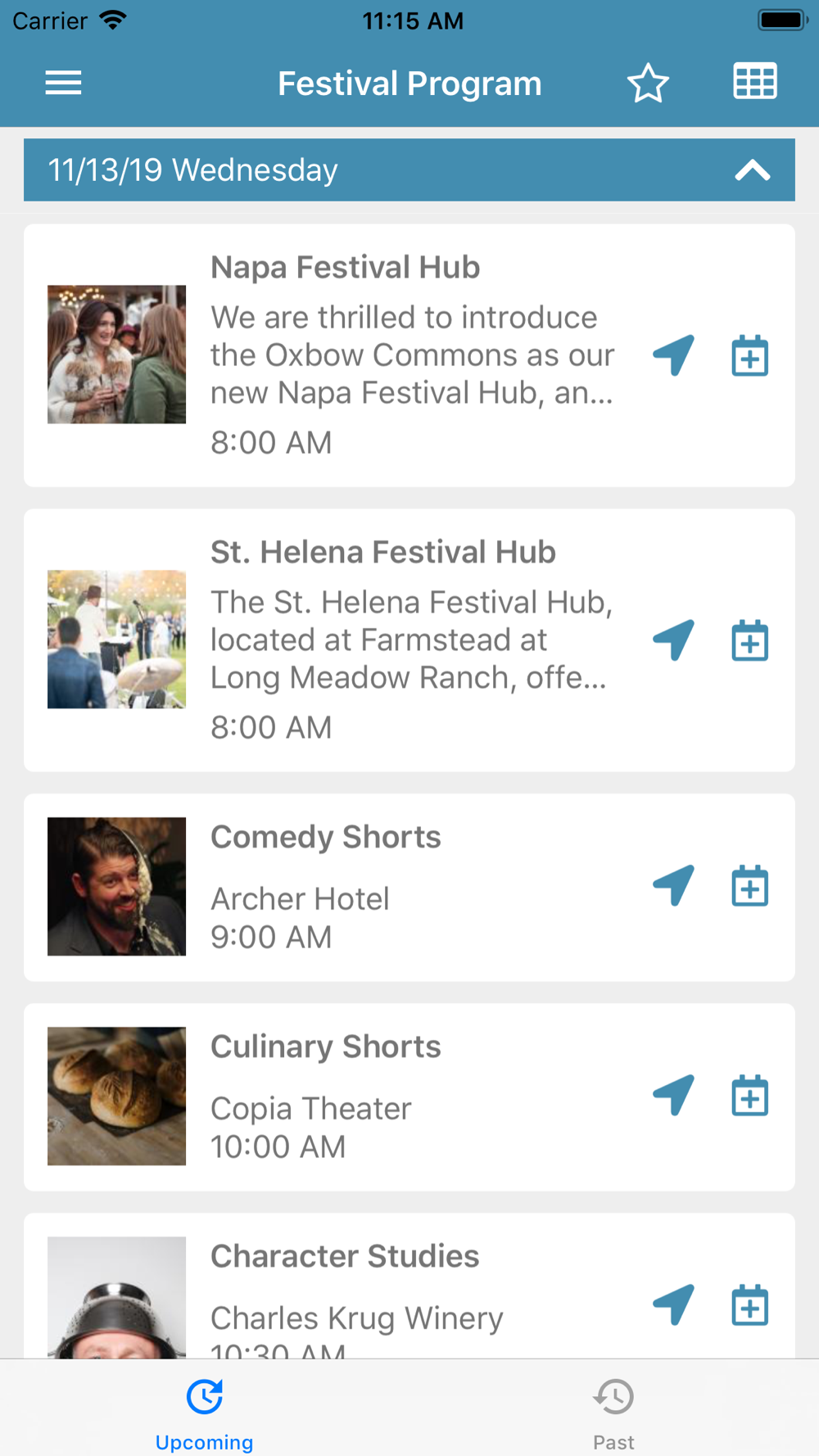This screenshot has width=819, height=1456.
Task: Open the Culinary Shorts event
Action: click(409, 1097)
